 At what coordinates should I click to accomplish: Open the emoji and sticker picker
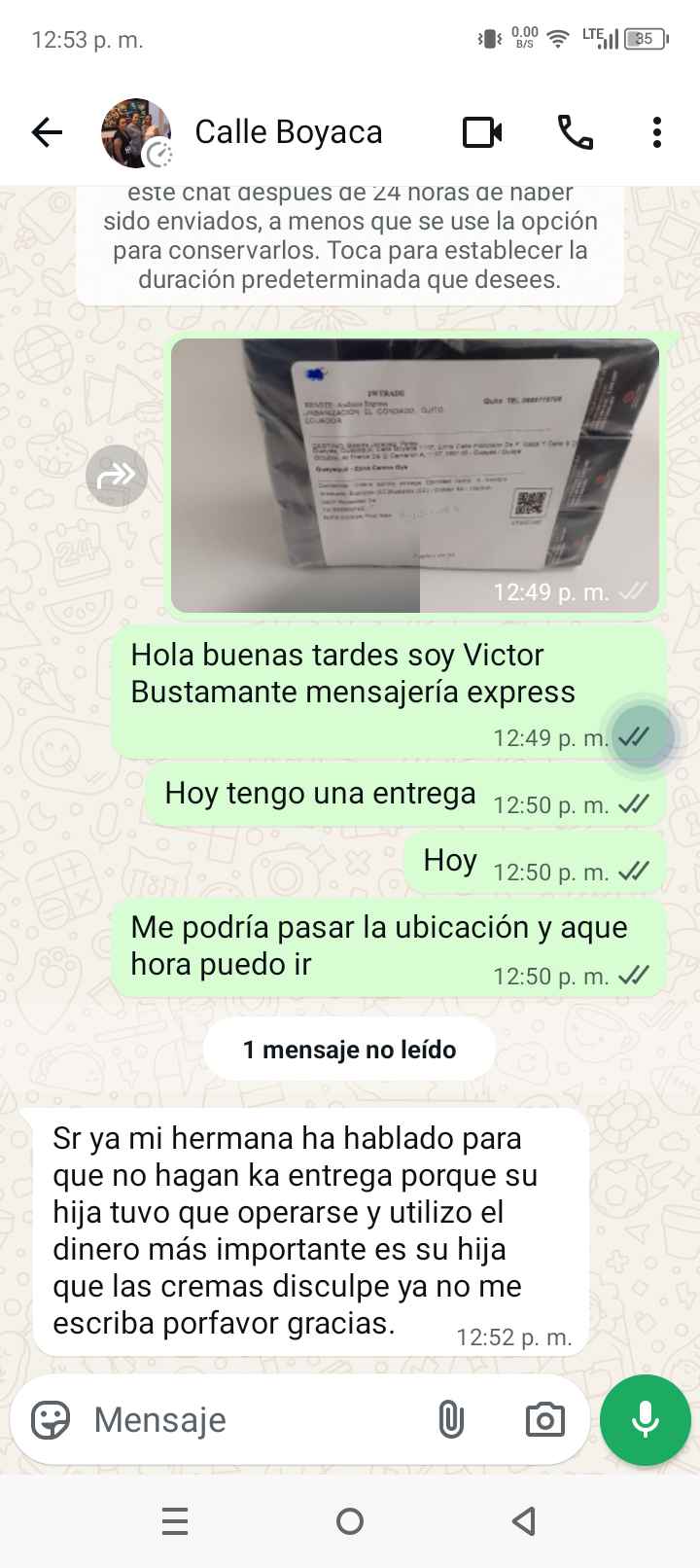click(51, 1420)
